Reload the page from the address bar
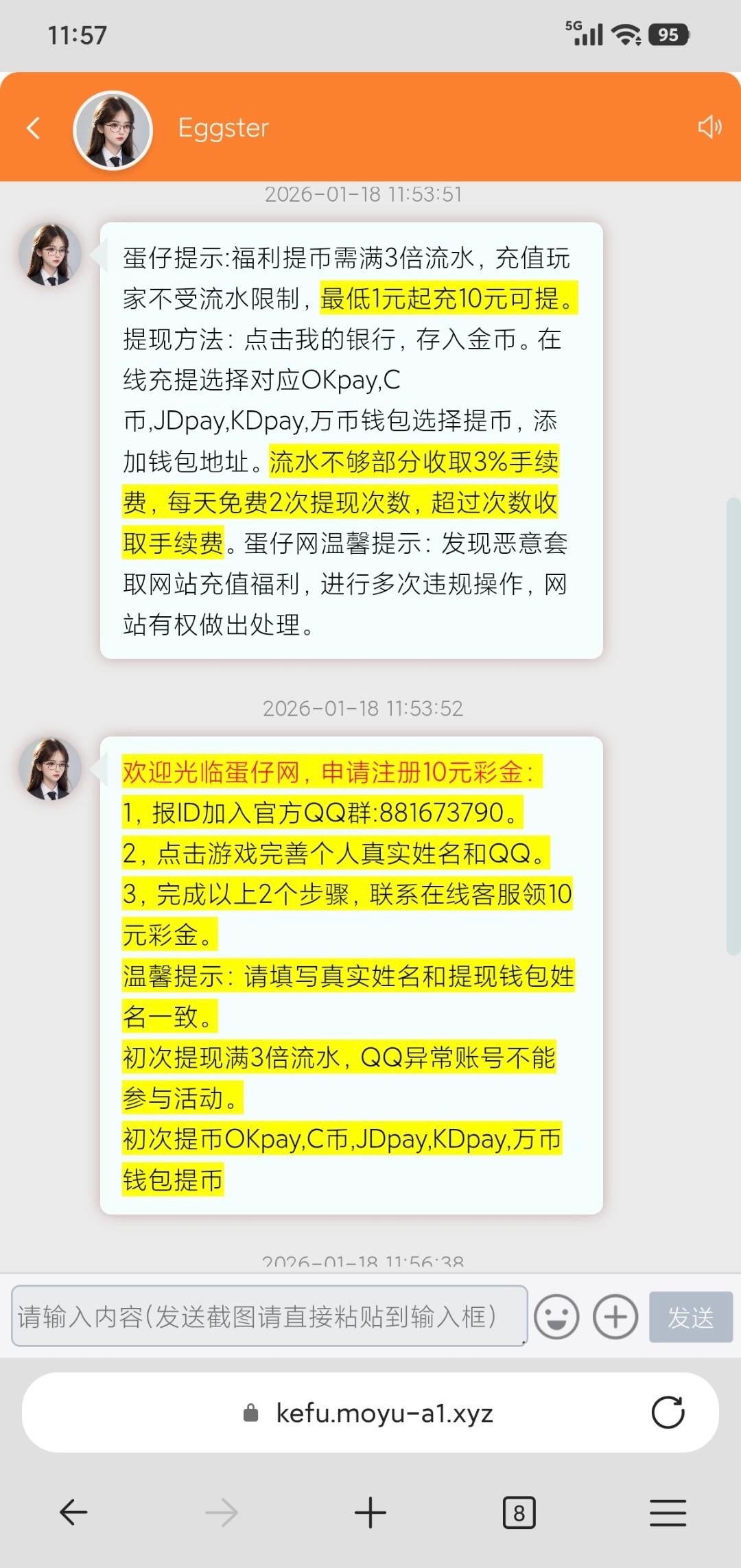The image size is (741, 1568). [x=668, y=1412]
